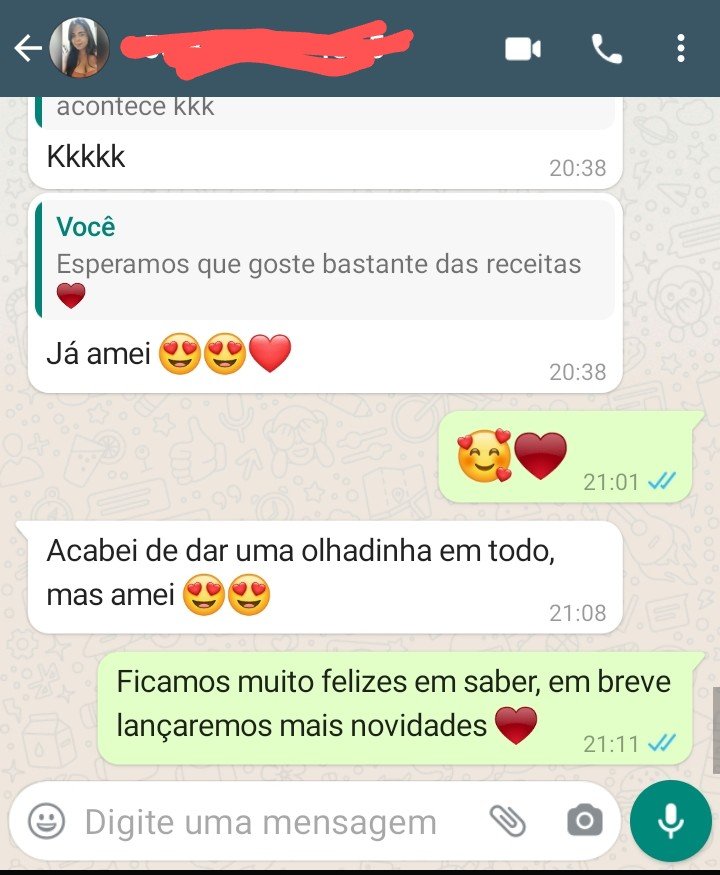
Task: Go back to the chat list
Action: point(27,48)
